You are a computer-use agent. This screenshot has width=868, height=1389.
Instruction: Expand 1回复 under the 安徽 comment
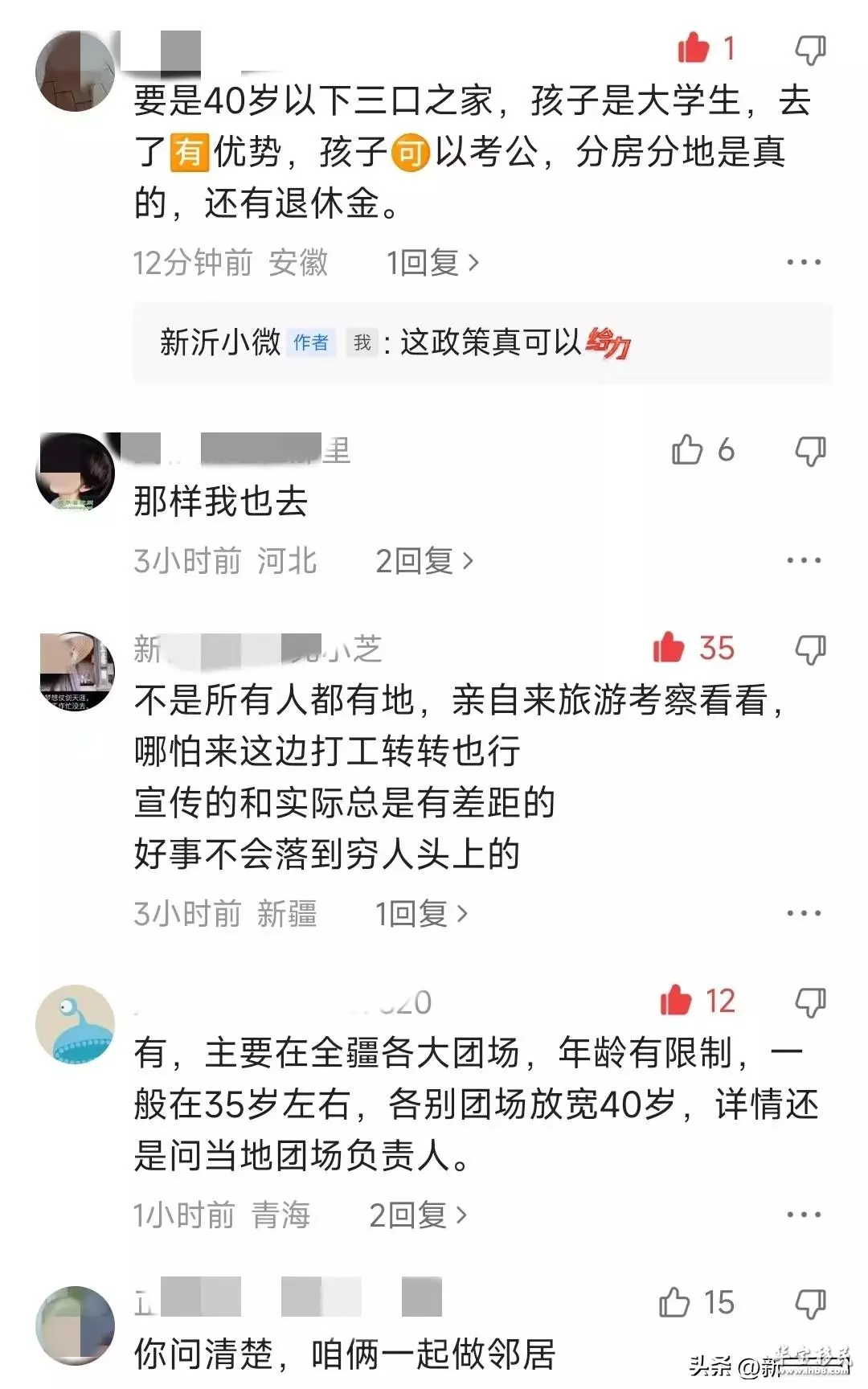[x=432, y=263]
